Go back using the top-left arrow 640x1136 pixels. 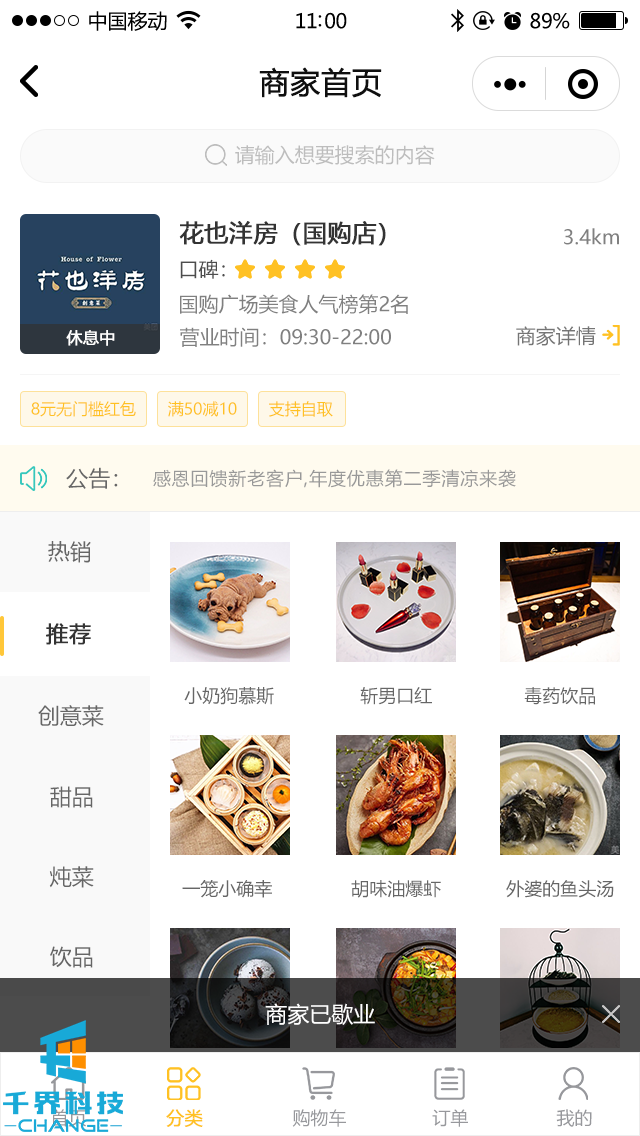[x=30, y=82]
